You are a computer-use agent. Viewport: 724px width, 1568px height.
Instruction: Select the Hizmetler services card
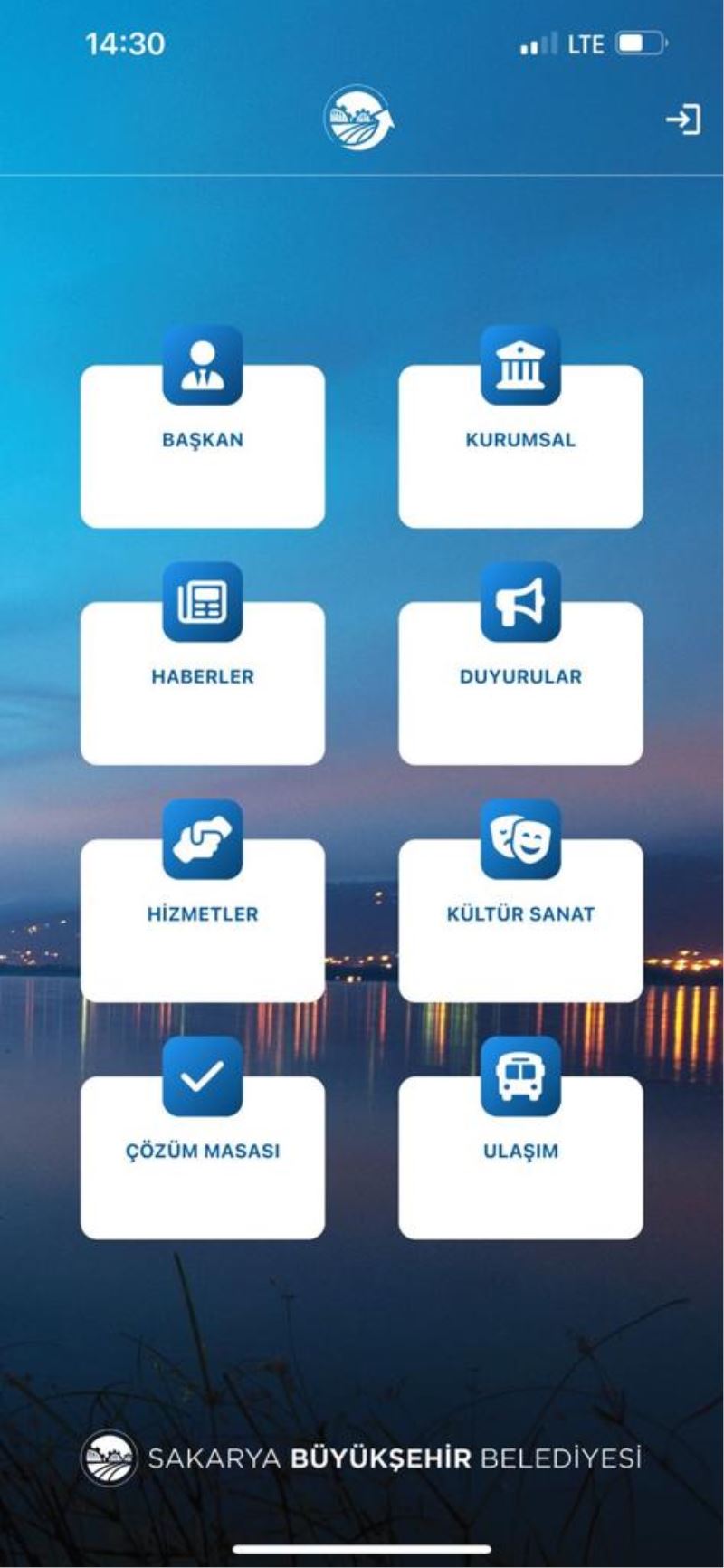[203, 920]
